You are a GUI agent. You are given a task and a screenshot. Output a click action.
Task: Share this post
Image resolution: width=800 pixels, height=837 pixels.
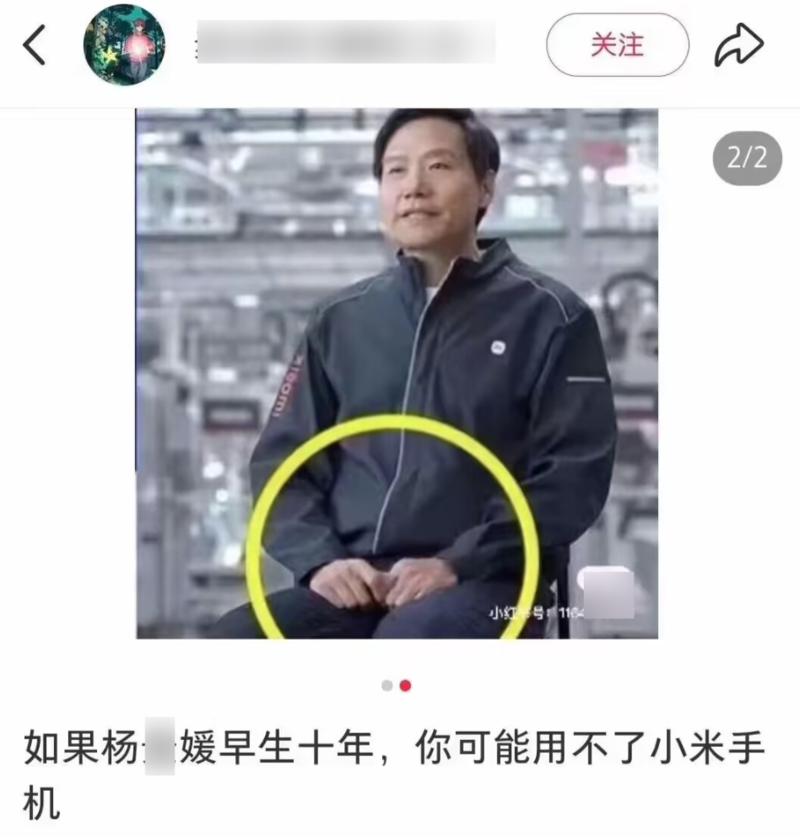(x=739, y=45)
